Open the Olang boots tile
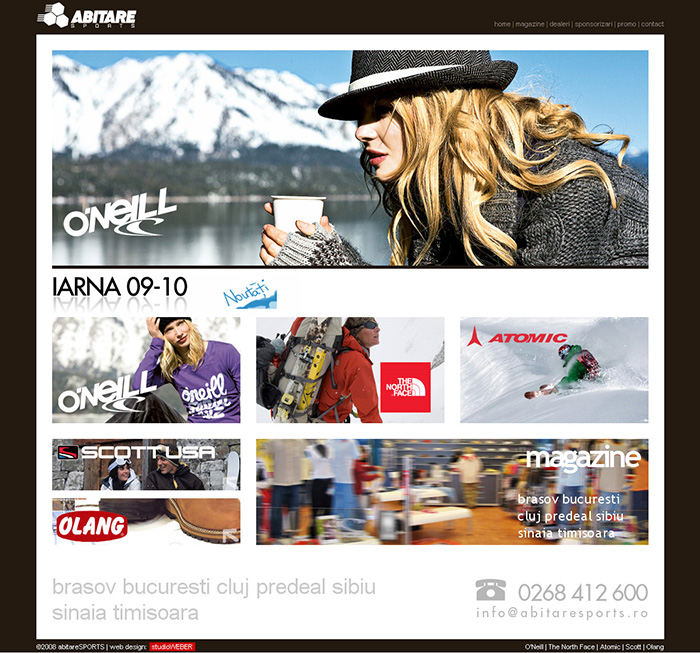The height and width of the screenshot is (653, 700). [x=146, y=521]
